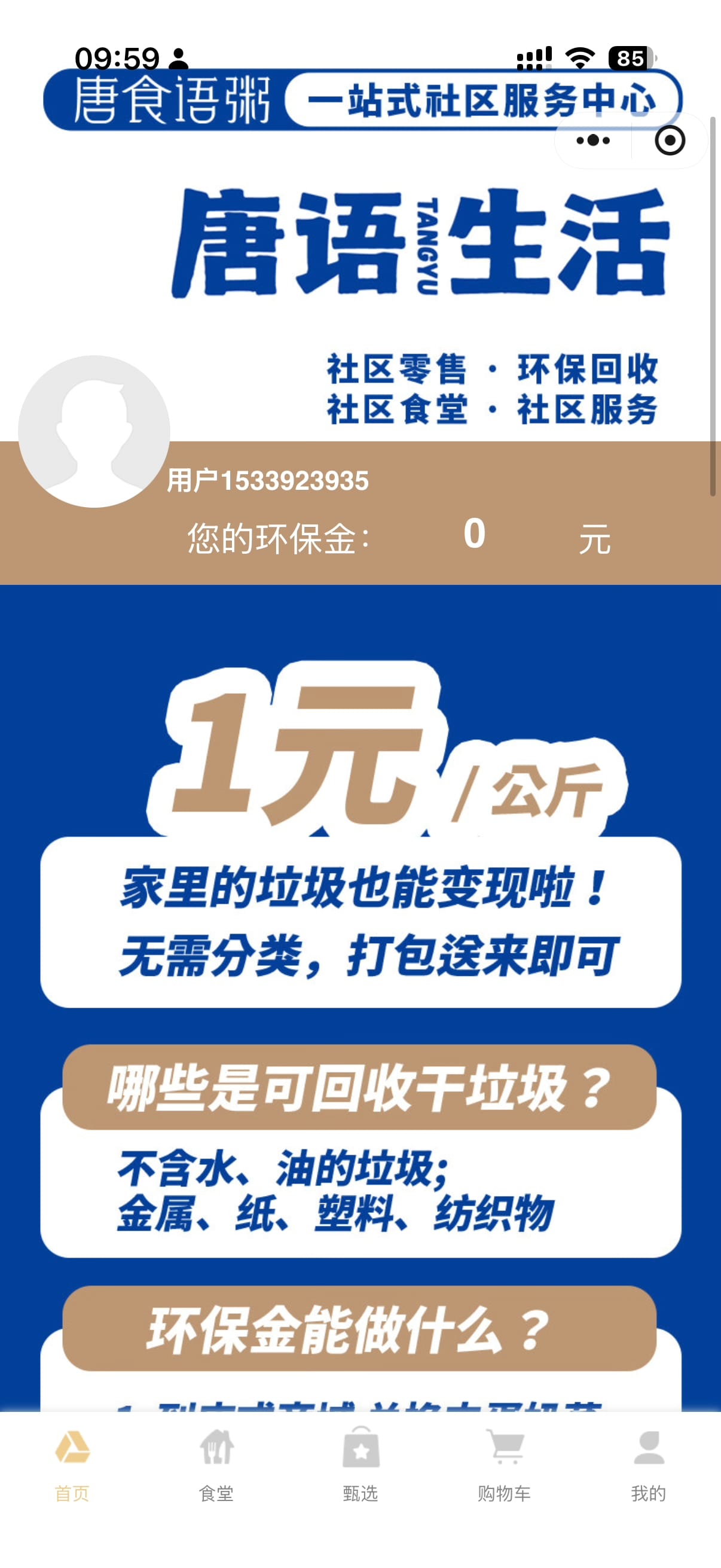Close the mini program with the circle icon
This screenshot has height=1568, width=721.
(669, 141)
